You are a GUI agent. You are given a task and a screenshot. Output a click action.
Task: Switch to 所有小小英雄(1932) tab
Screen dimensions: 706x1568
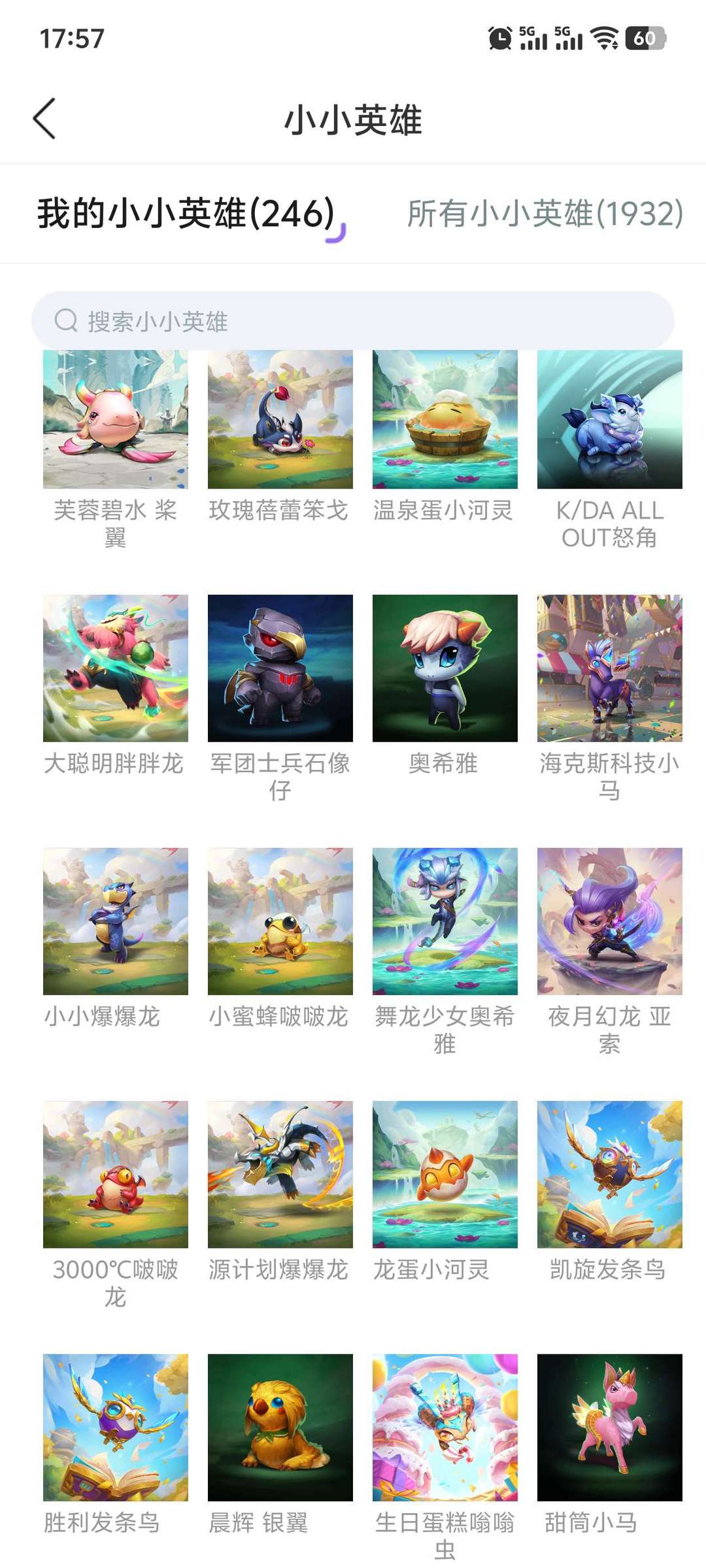[545, 214]
